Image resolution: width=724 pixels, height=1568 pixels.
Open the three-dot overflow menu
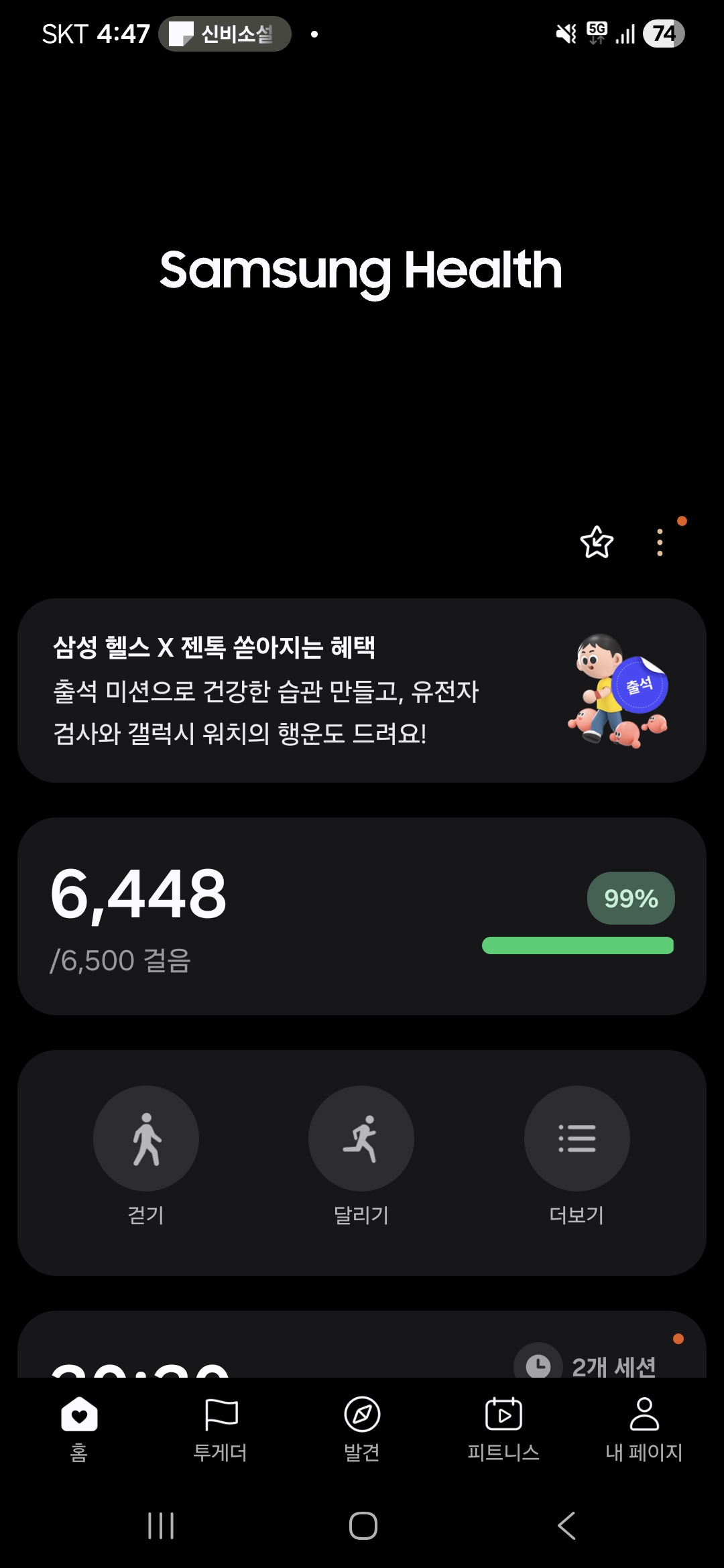pos(660,542)
